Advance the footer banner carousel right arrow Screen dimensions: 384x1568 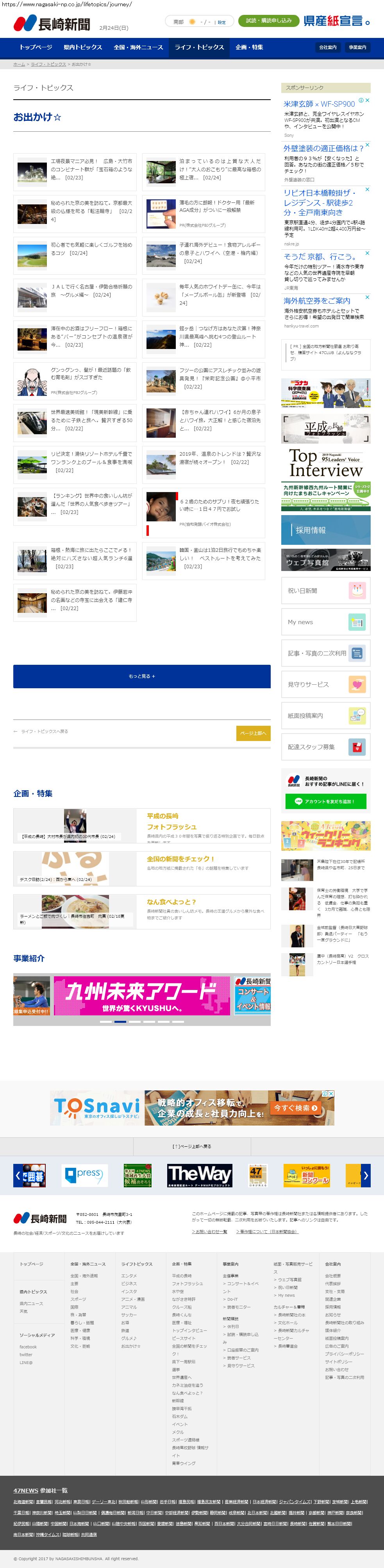(366, 1175)
